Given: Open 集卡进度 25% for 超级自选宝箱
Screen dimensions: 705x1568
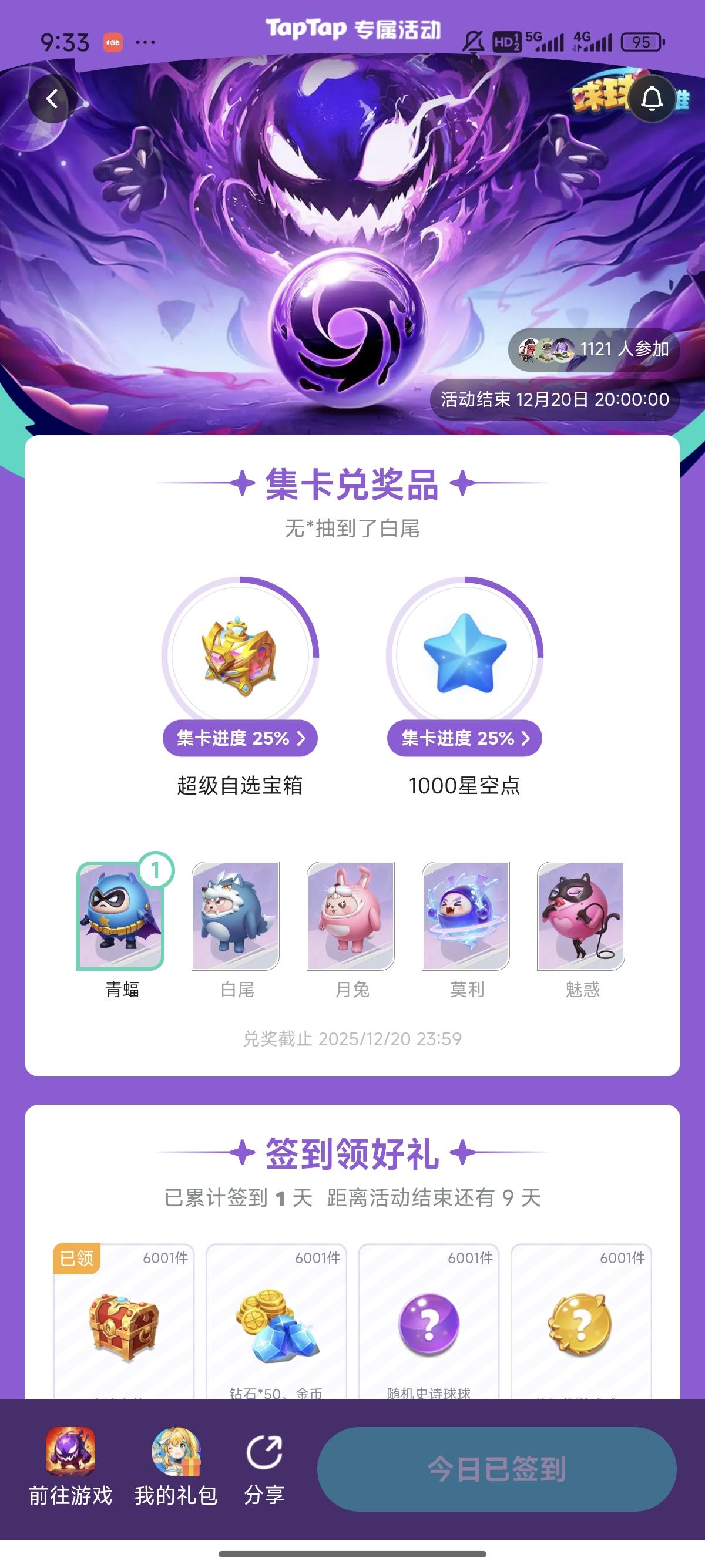Looking at the screenshot, I should pos(240,738).
